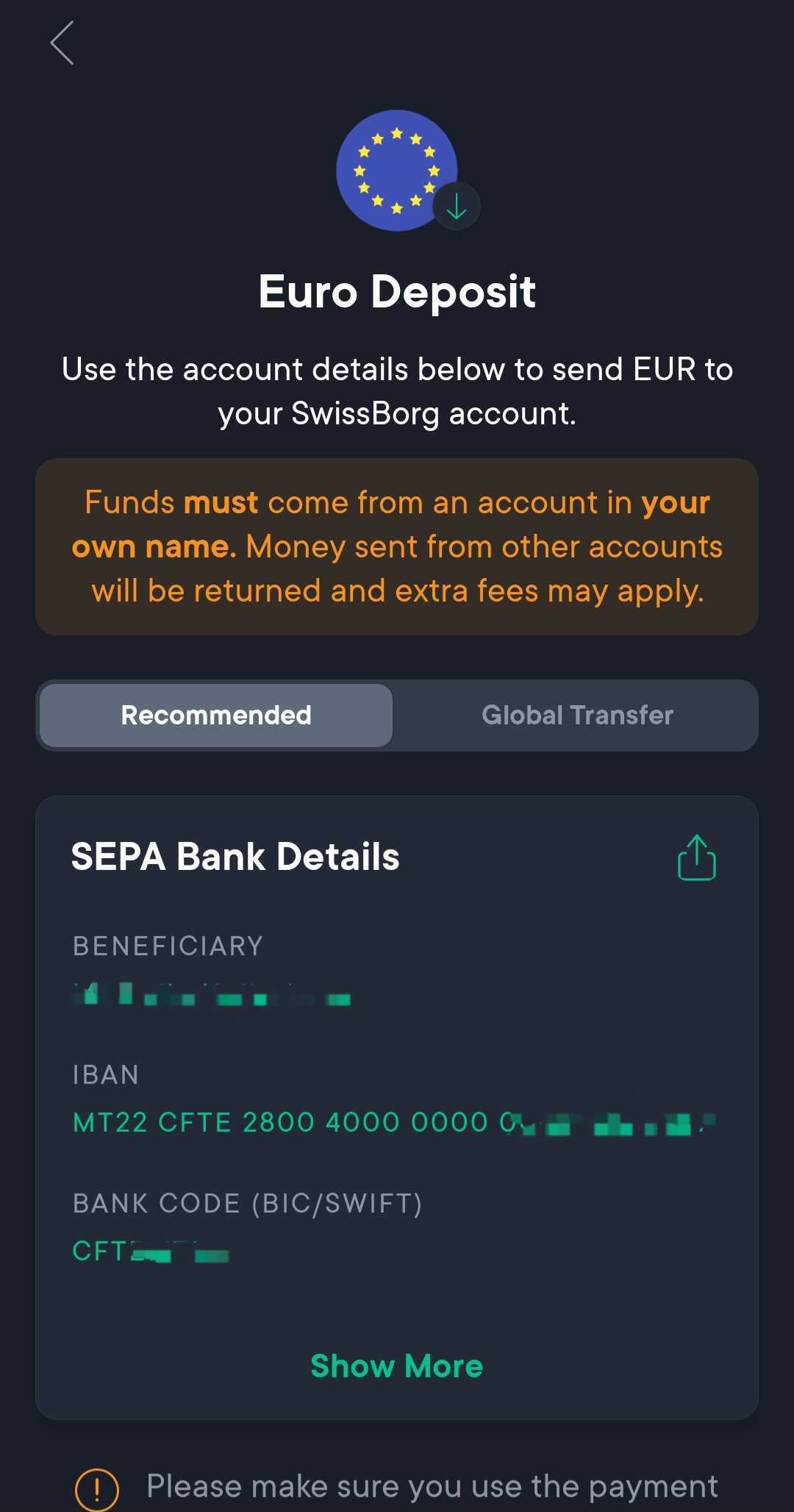Image resolution: width=794 pixels, height=1512 pixels.
Task: Reveal additional bank fields with Show More
Action: tap(397, 1366)
